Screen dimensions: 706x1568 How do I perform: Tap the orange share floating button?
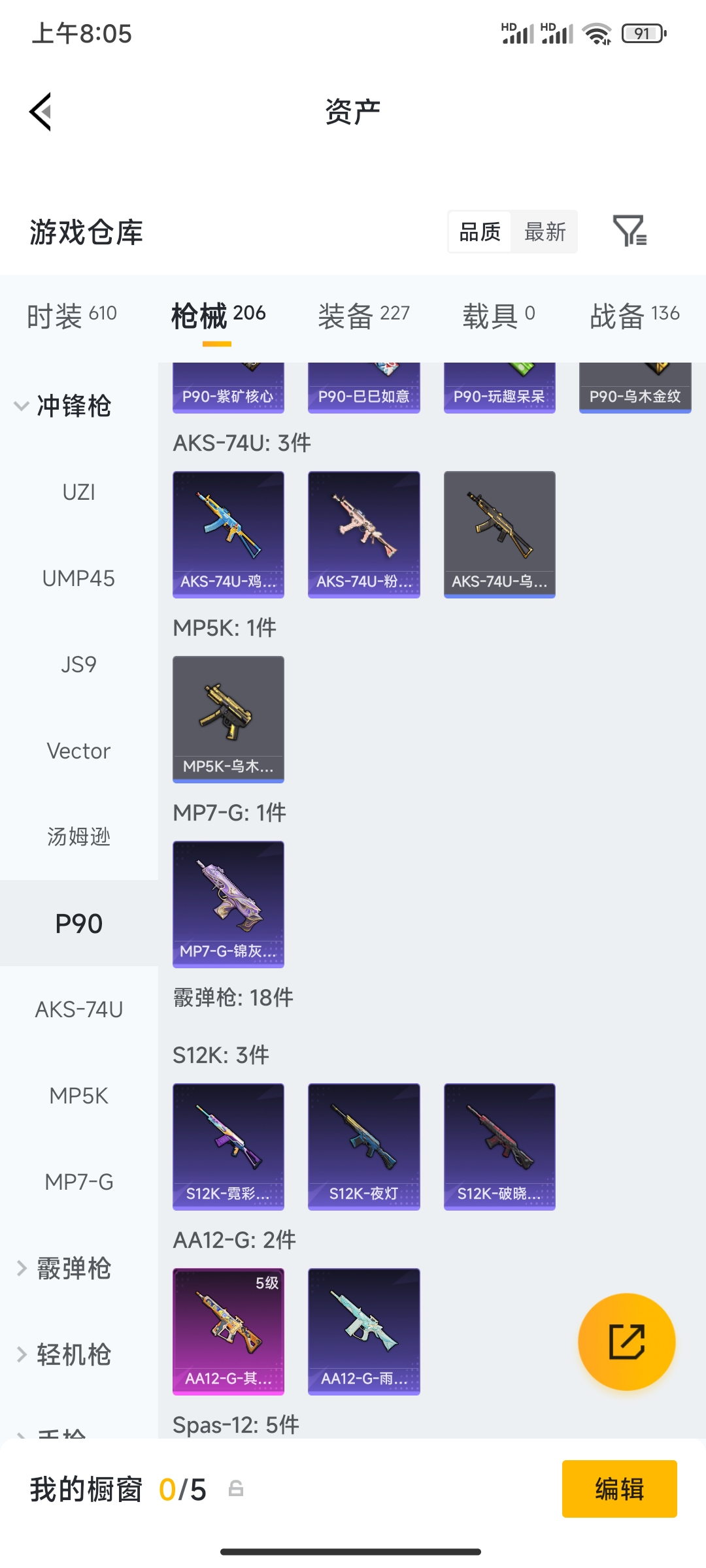[626, 1342]
